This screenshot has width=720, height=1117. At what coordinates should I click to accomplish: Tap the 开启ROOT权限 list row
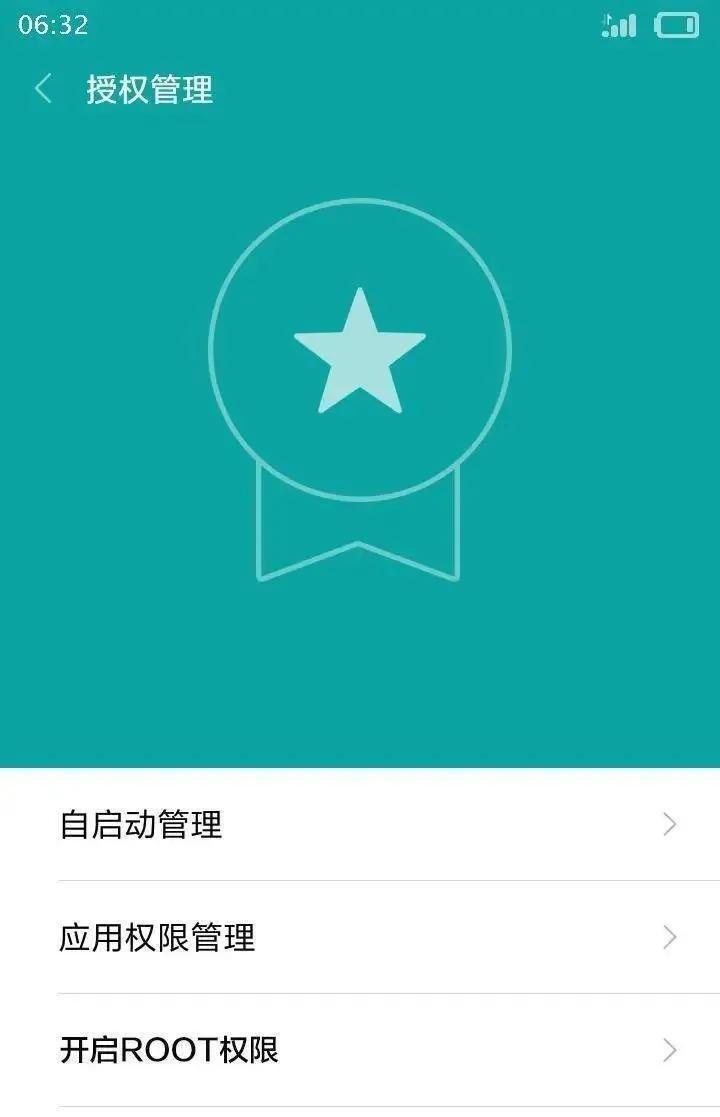coord(360,1051)
